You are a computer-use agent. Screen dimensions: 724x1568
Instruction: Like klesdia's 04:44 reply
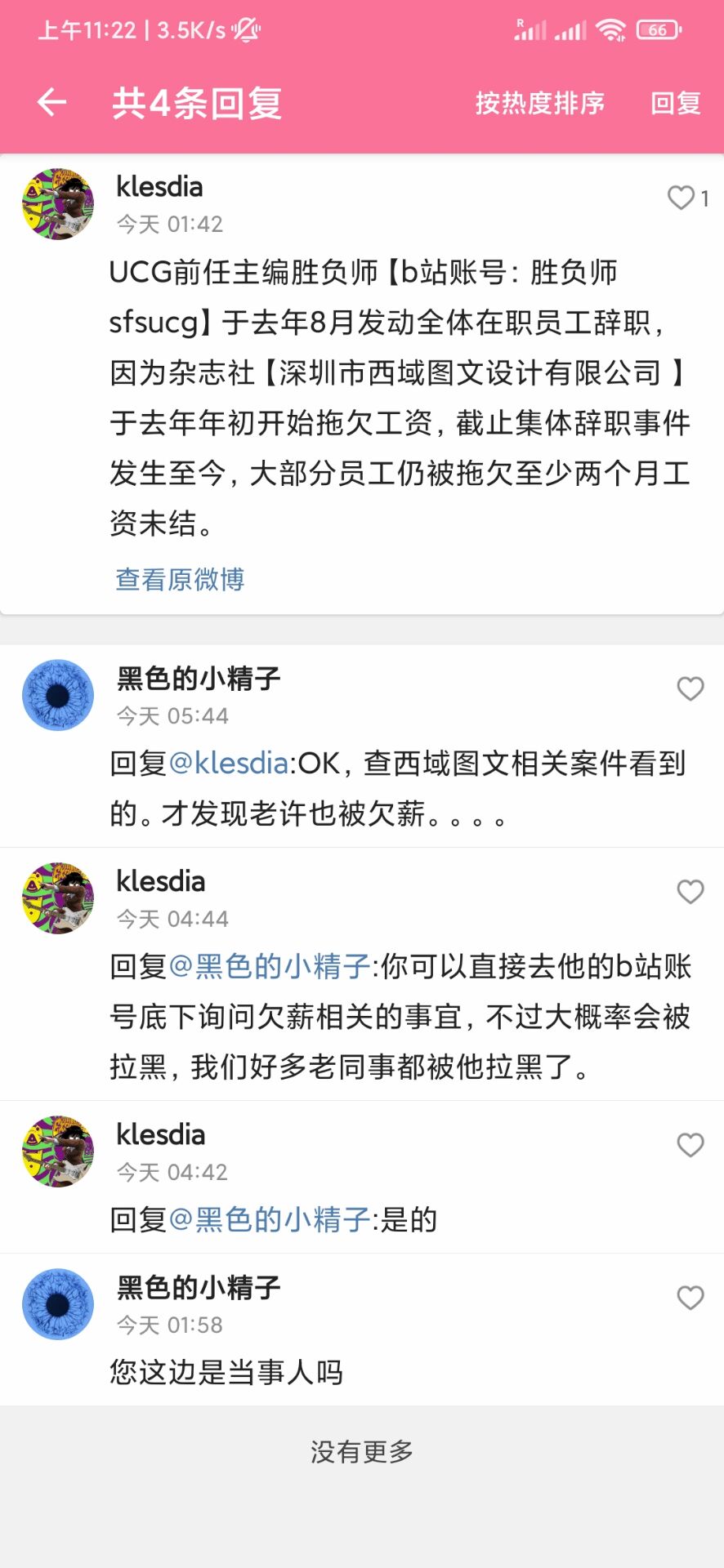tap(690, 891)
